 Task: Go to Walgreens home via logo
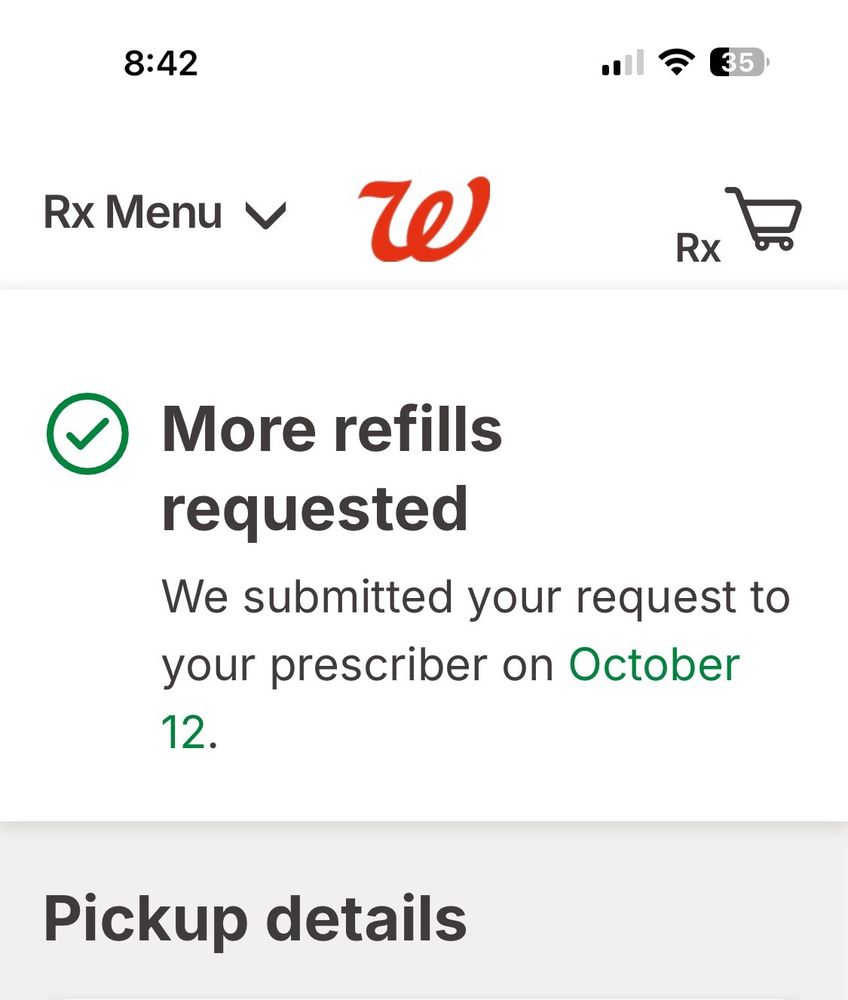[424, 216]
